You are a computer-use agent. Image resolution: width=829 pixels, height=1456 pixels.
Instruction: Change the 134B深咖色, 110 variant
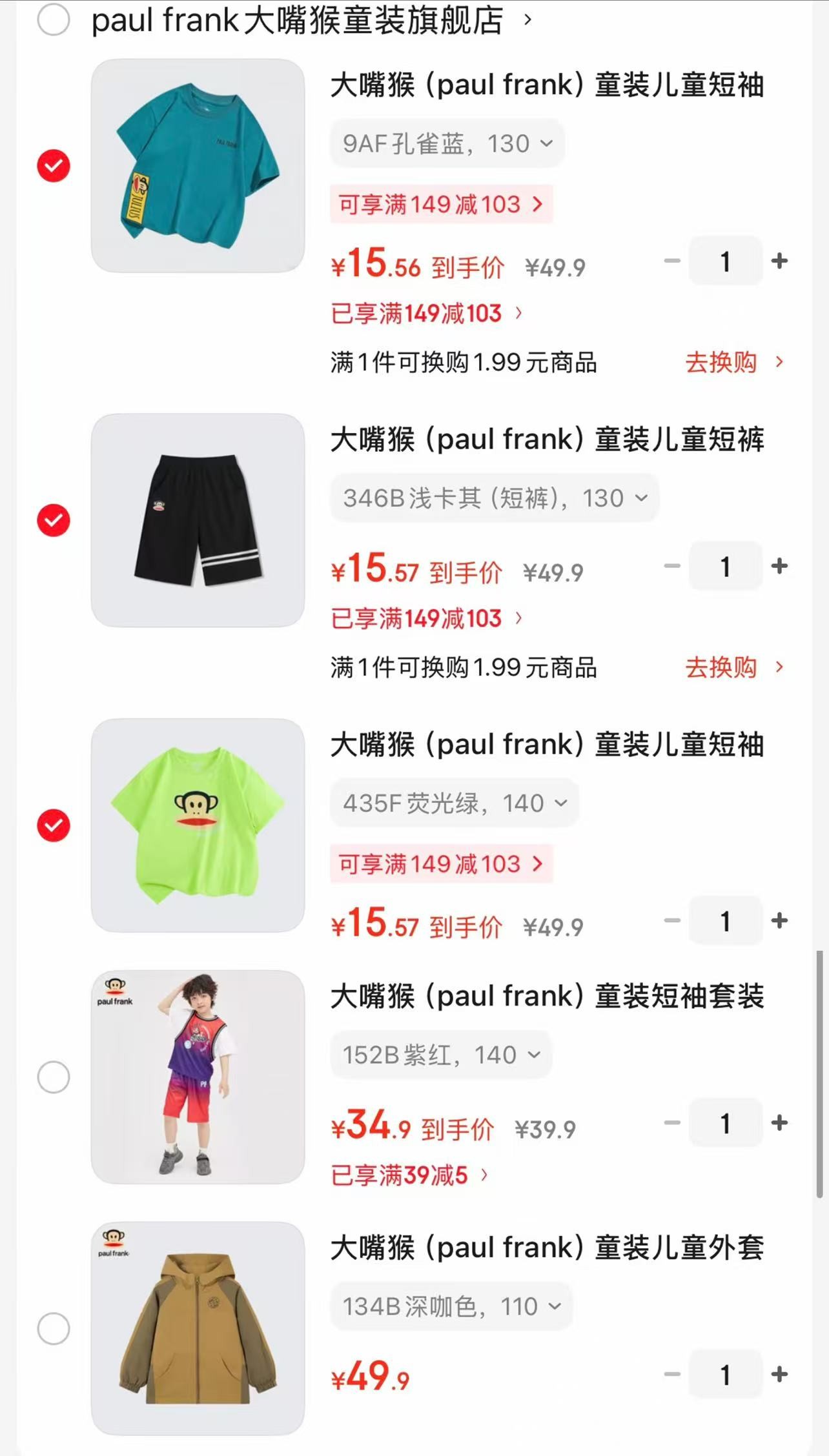tap(451, 1307)
